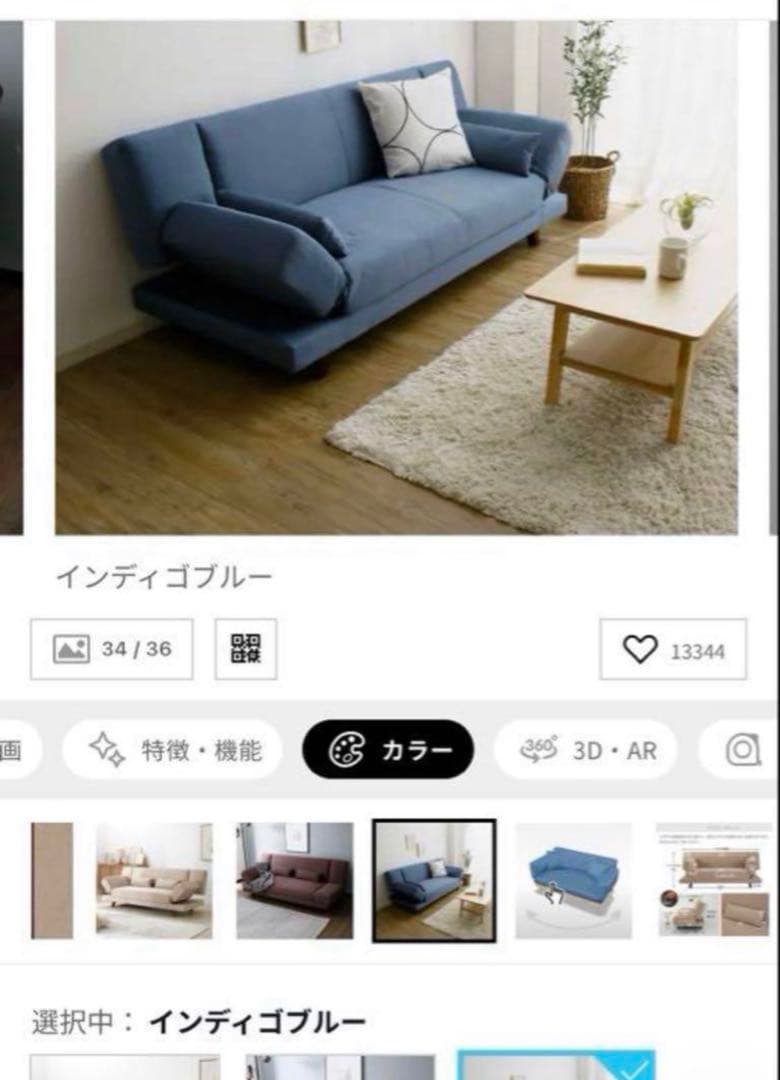Select the 360-degree icon next to 3D・AR

click(537, 748)
